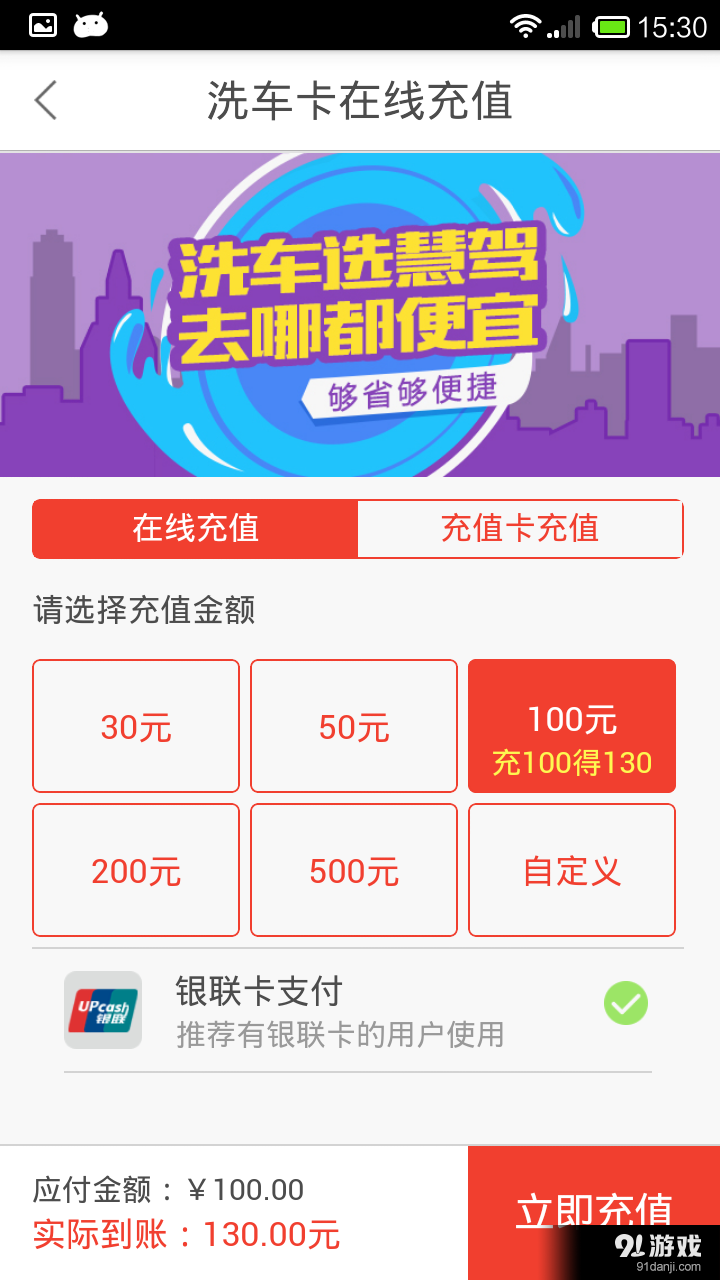Open 自定义 to enter a custom amount
Screen dimensions: 720x1280
tap(572, 869)
